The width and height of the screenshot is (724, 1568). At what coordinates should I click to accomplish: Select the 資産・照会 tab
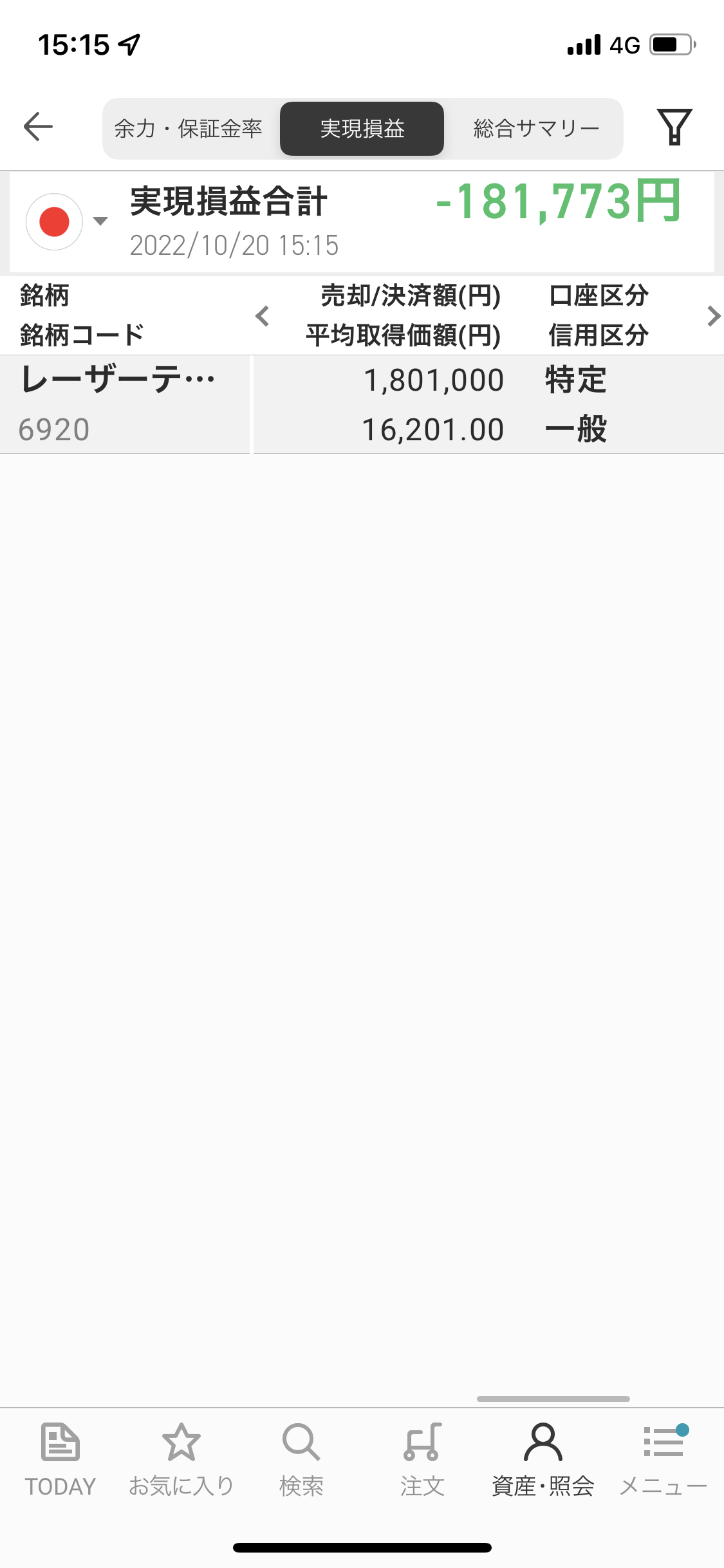[x=543, y=1459]
